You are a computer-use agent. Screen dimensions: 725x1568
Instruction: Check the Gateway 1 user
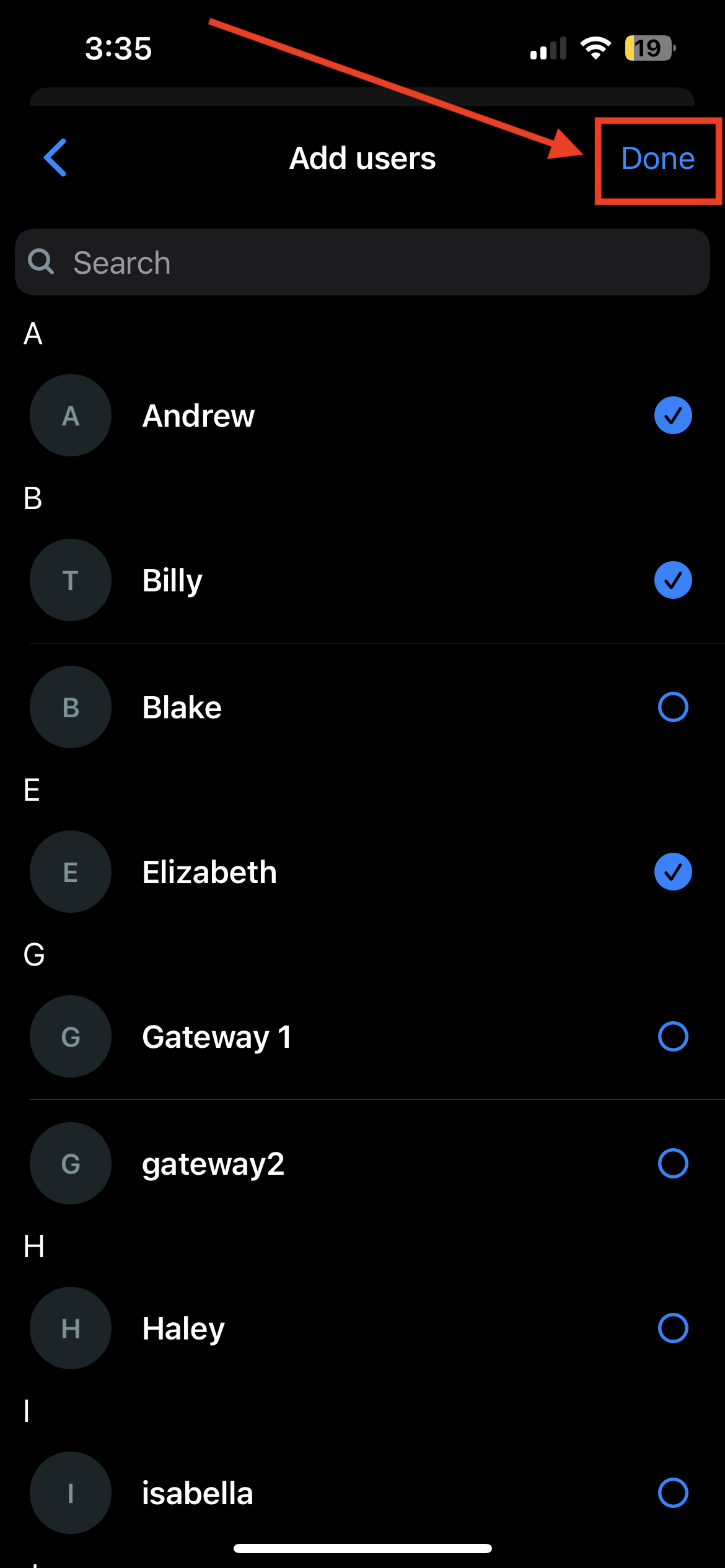[x=672, y=1037]
